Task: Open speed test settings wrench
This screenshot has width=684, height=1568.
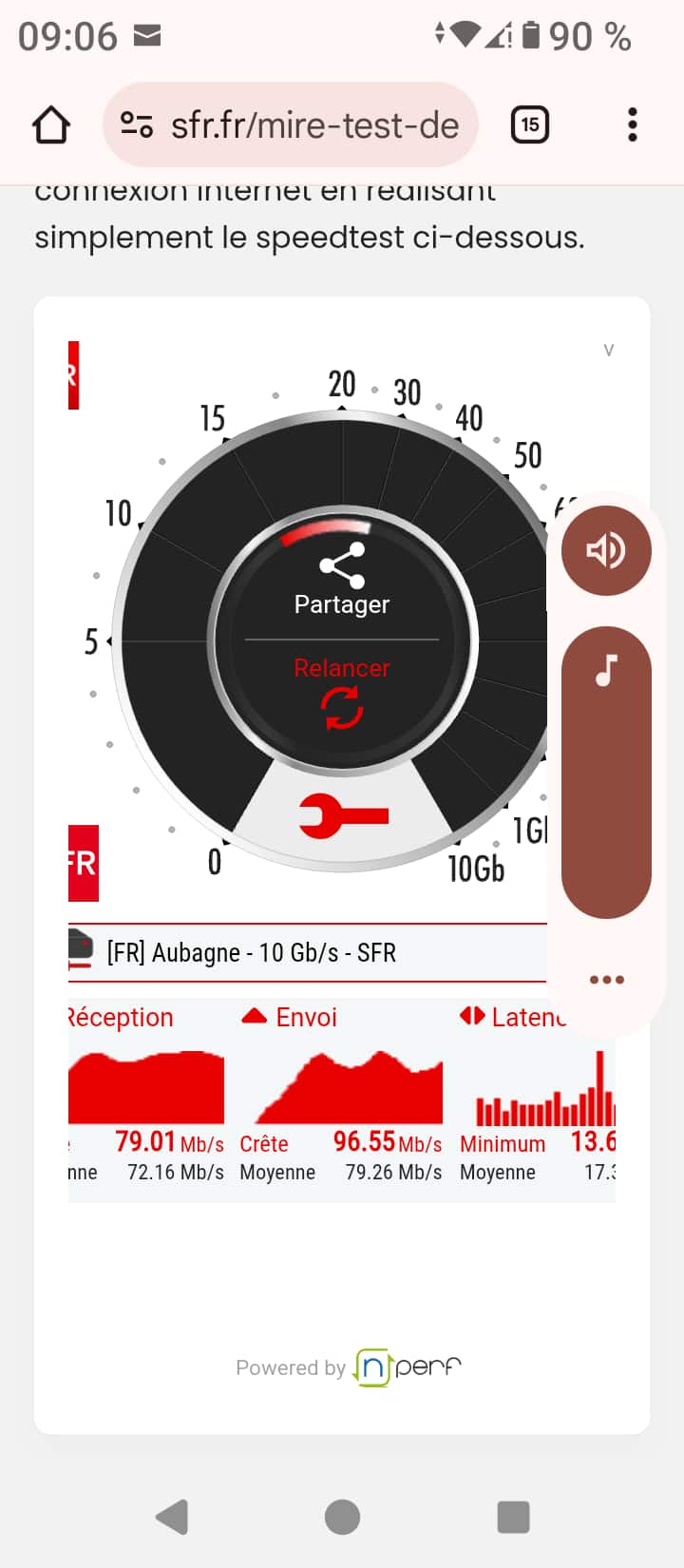Action: (343, 815)
